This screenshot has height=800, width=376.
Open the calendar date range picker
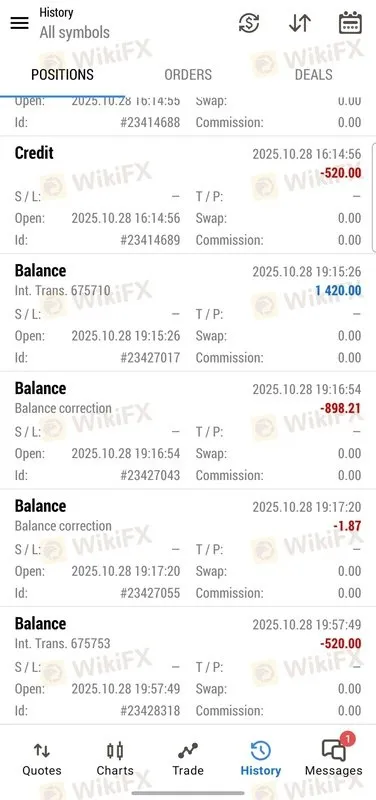pos(350,23)
